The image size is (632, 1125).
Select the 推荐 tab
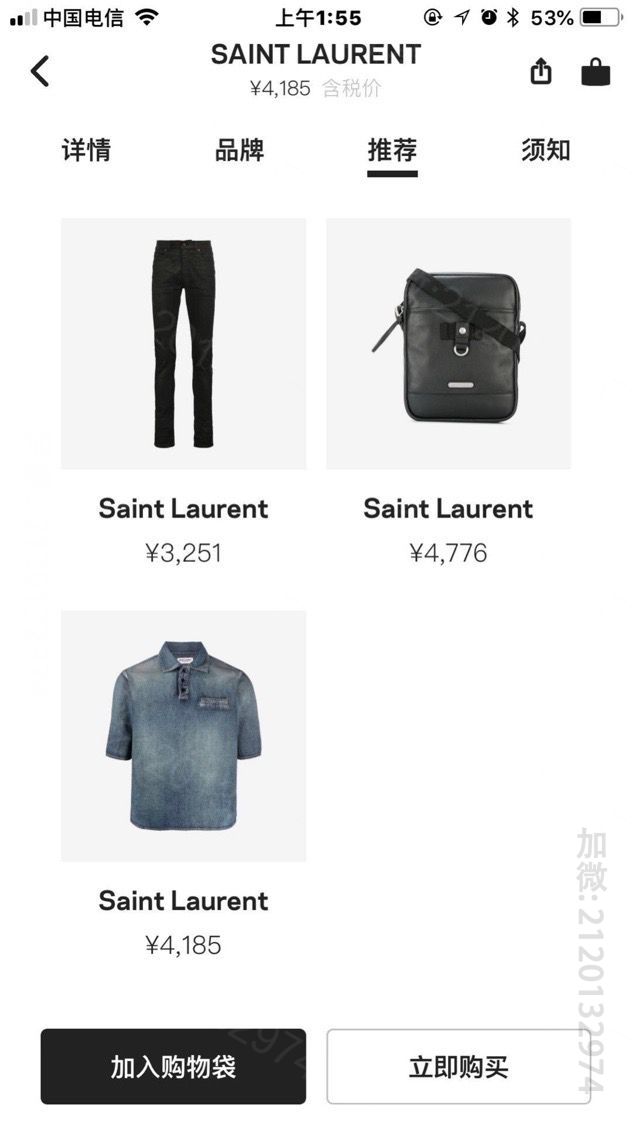tap(392, 151)
